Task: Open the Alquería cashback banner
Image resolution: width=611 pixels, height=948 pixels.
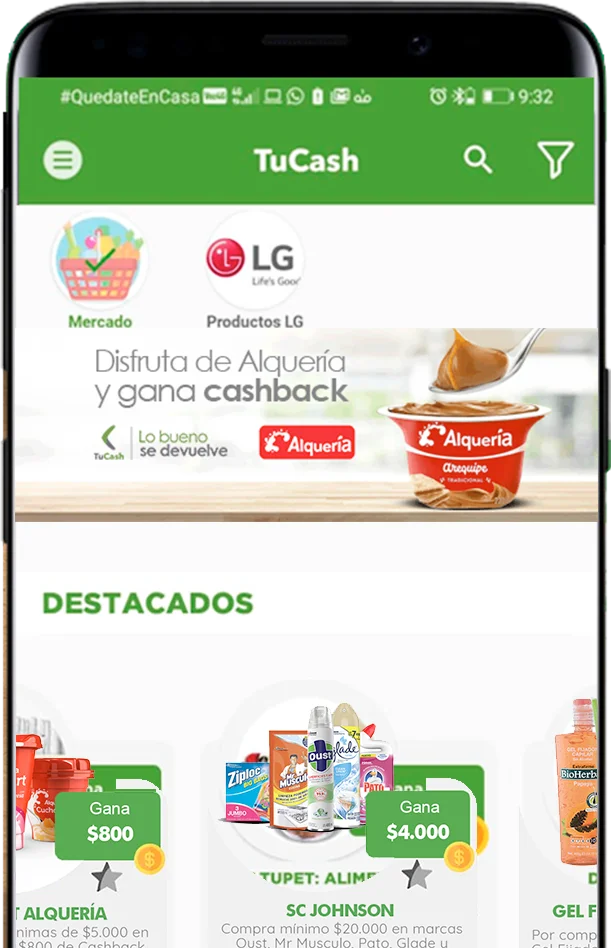Action: click(x=306, y=424)
